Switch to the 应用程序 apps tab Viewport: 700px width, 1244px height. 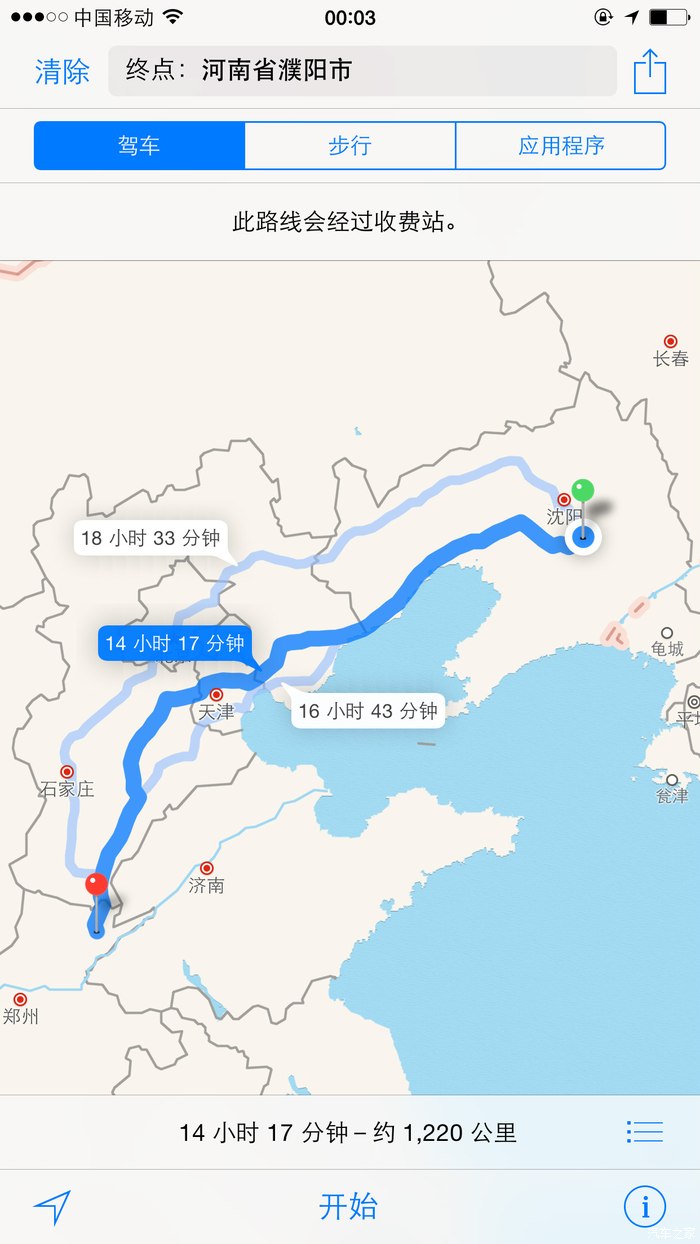pyautogui.click(x=561, y=146)
